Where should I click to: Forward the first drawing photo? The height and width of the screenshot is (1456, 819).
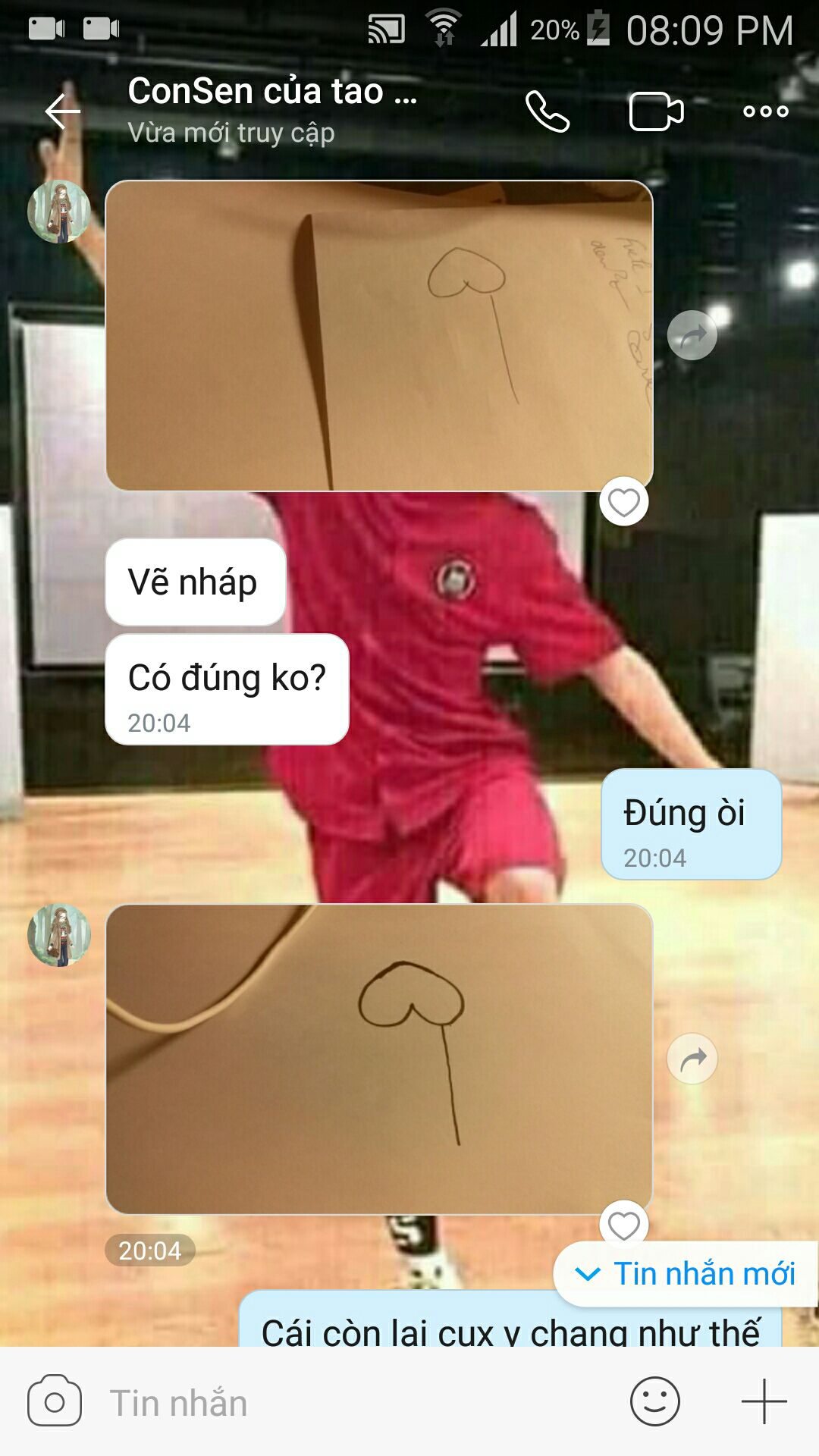pyautogui.click(x=692, y=335)
